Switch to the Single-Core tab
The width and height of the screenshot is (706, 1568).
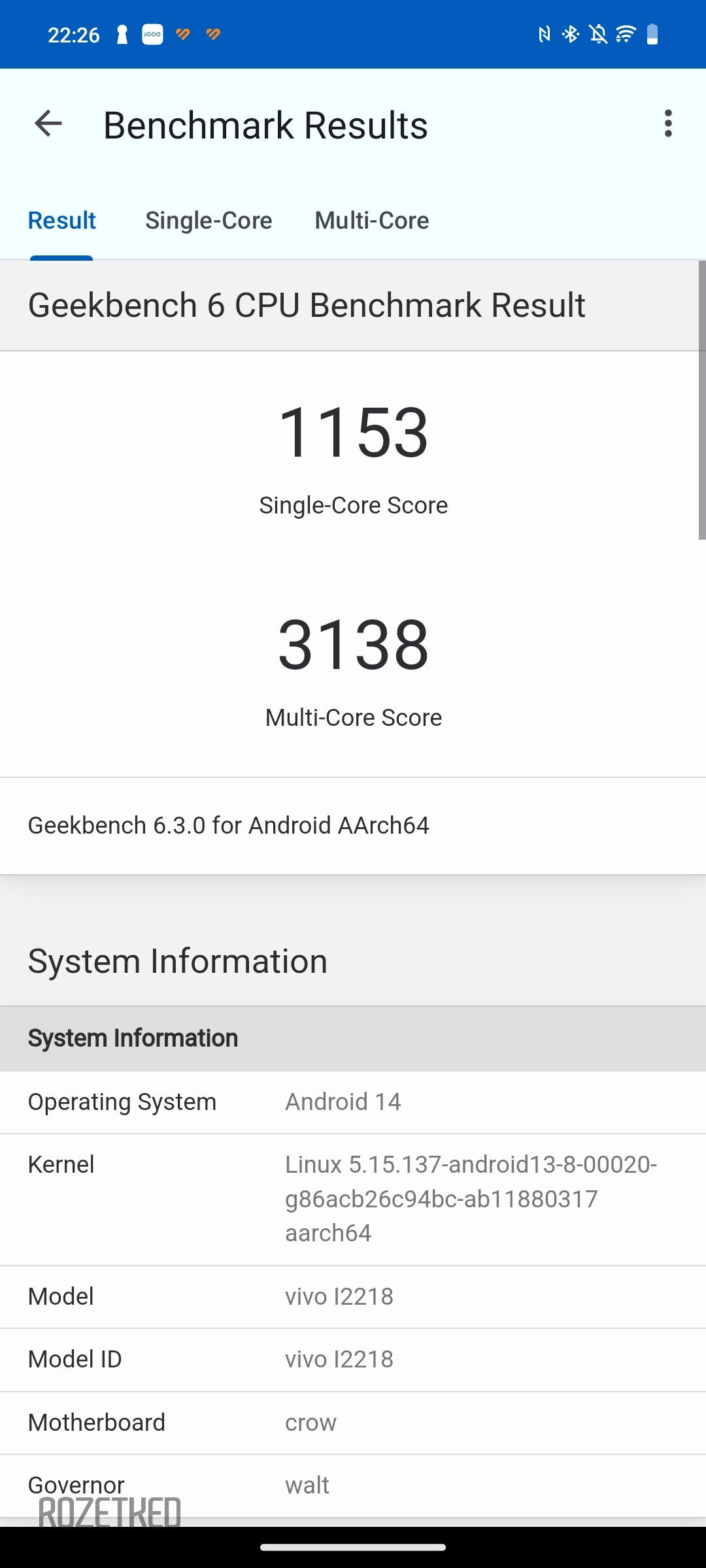[209, 221]
